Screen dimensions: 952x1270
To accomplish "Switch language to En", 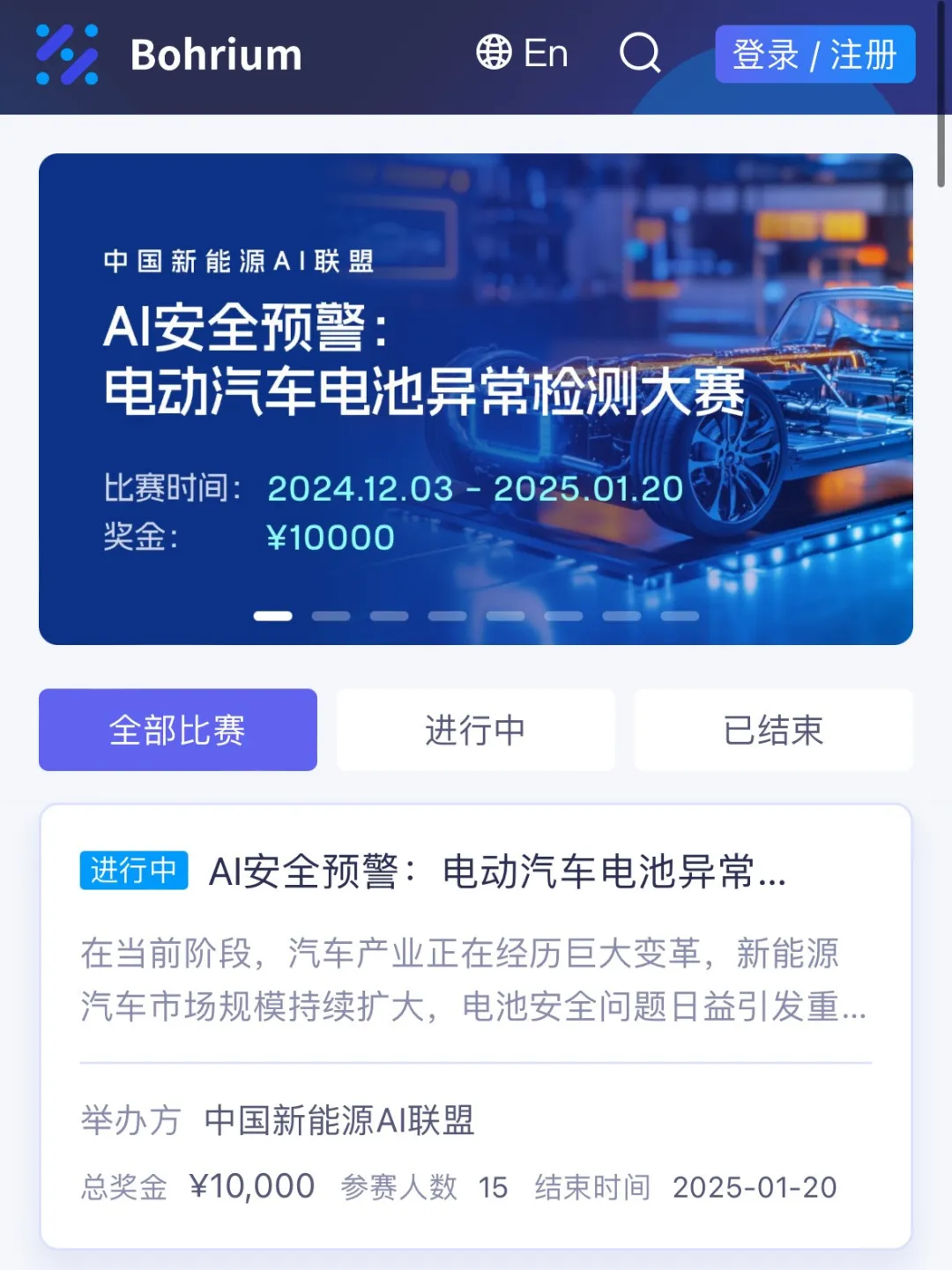I will (x=522, y=53).
